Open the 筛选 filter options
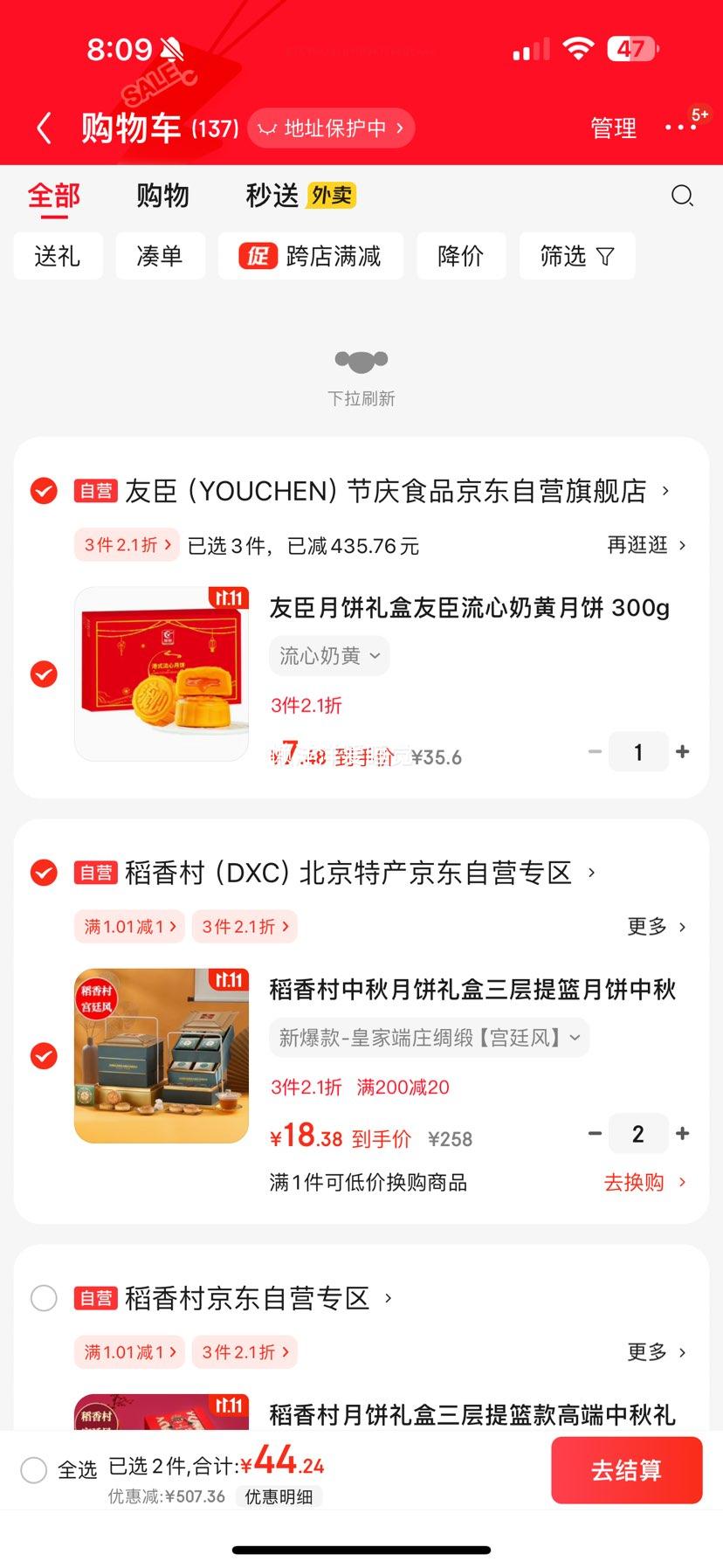Image resolution: width=723 pixels, height=1568 pixels. point(576,256)
